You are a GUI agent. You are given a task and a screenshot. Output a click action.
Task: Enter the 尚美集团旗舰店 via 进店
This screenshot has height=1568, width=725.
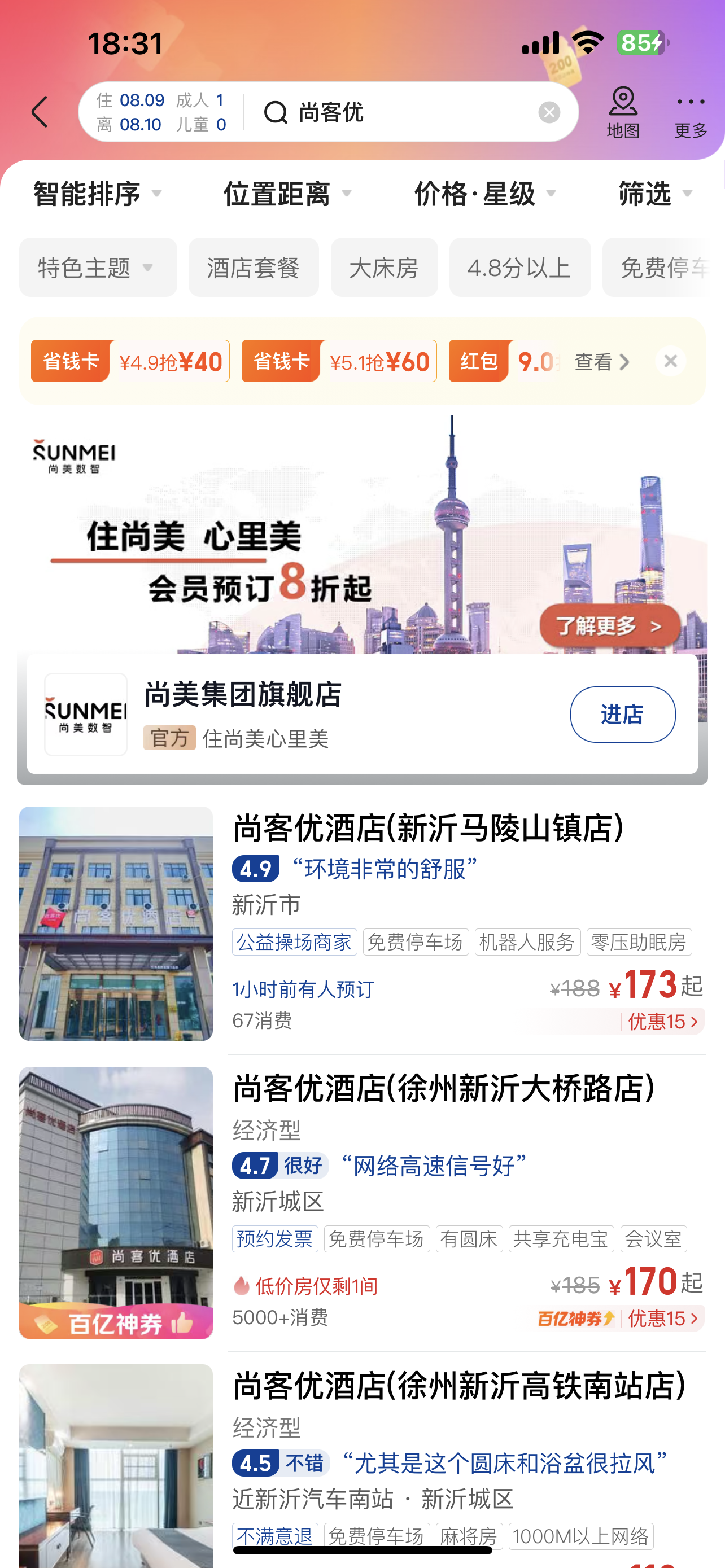point(622,714)
